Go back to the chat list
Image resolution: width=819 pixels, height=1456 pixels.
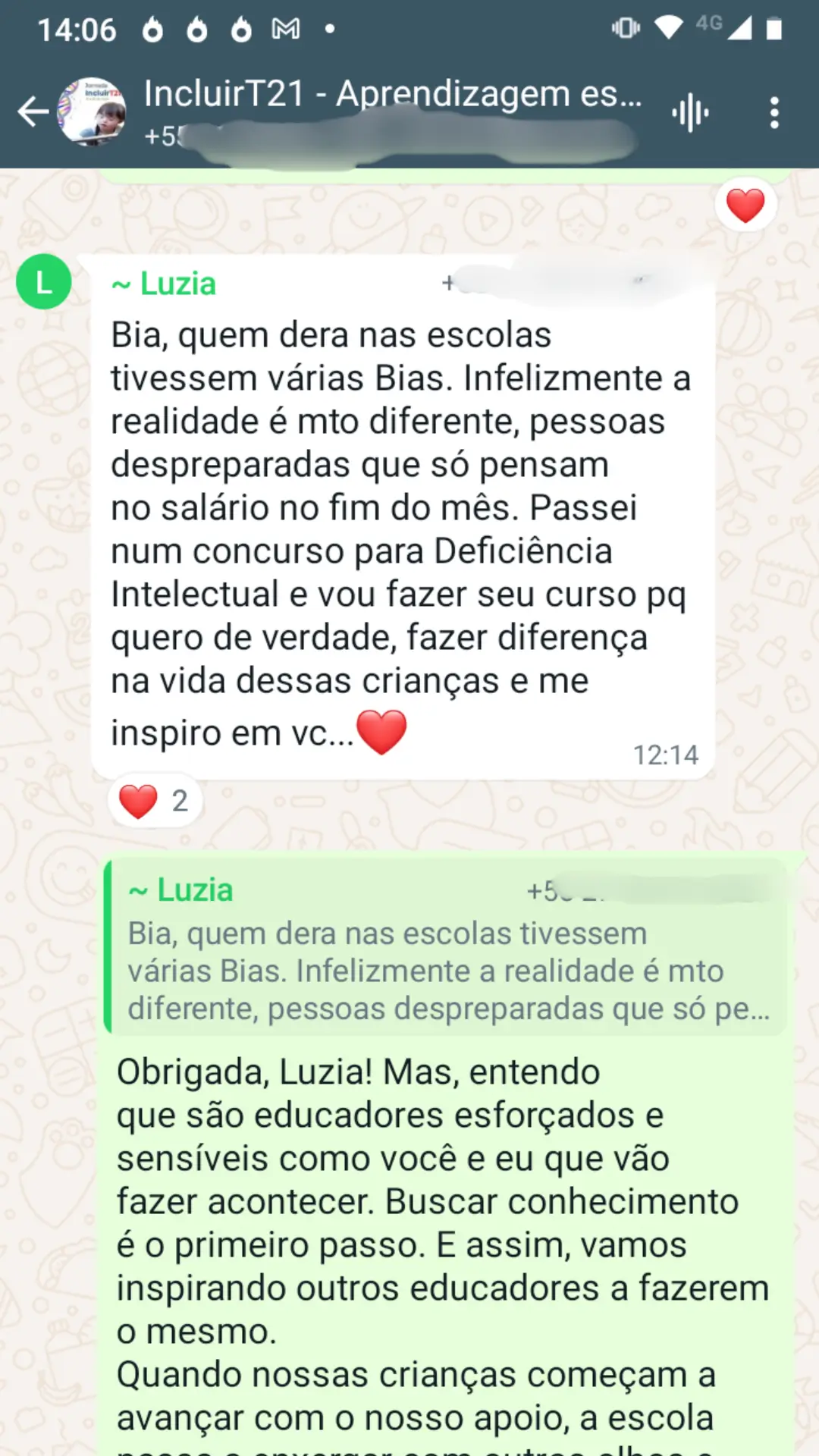coord(33,112)
